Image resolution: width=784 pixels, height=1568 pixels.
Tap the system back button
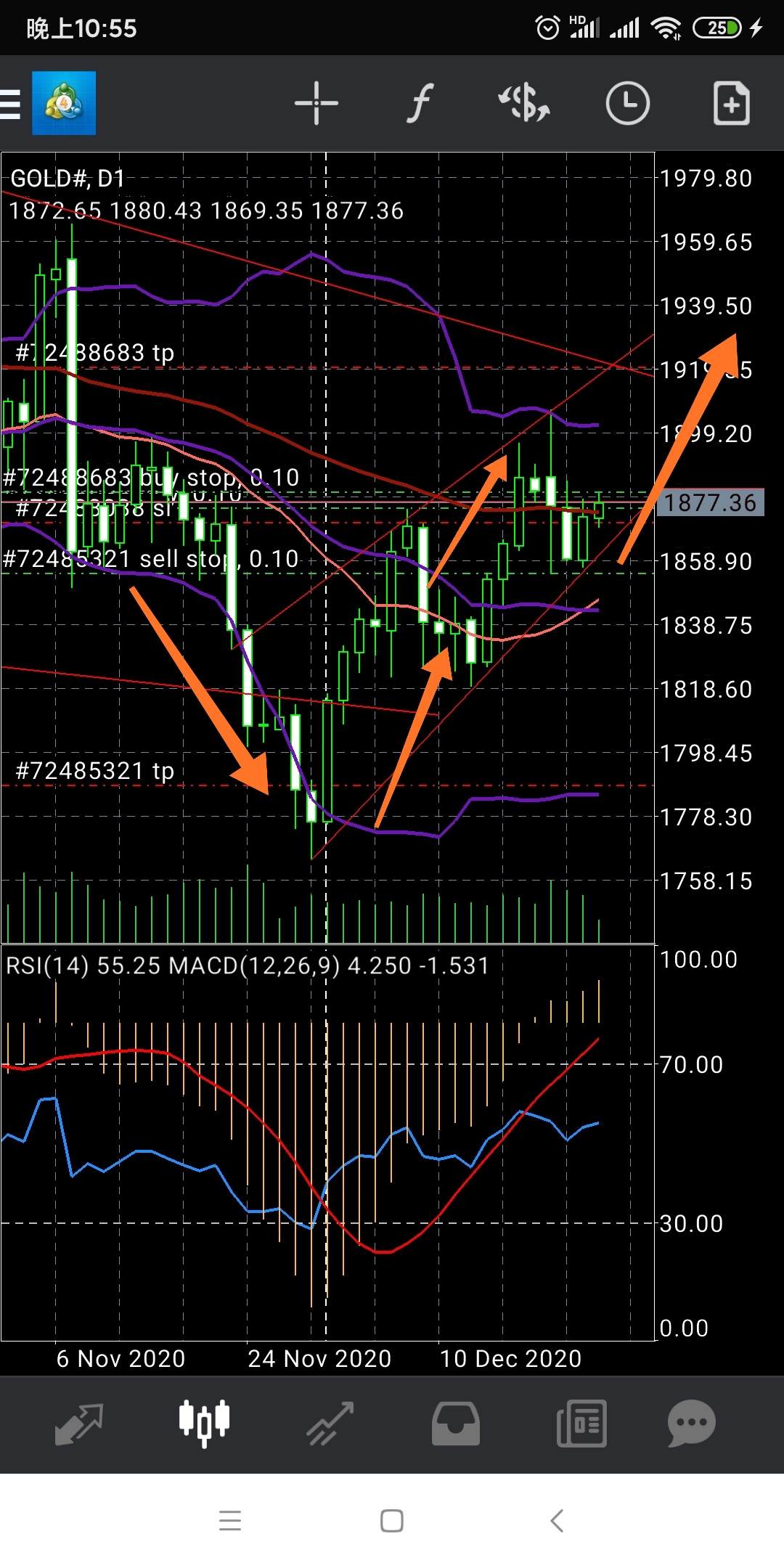tap(557, 1520)
